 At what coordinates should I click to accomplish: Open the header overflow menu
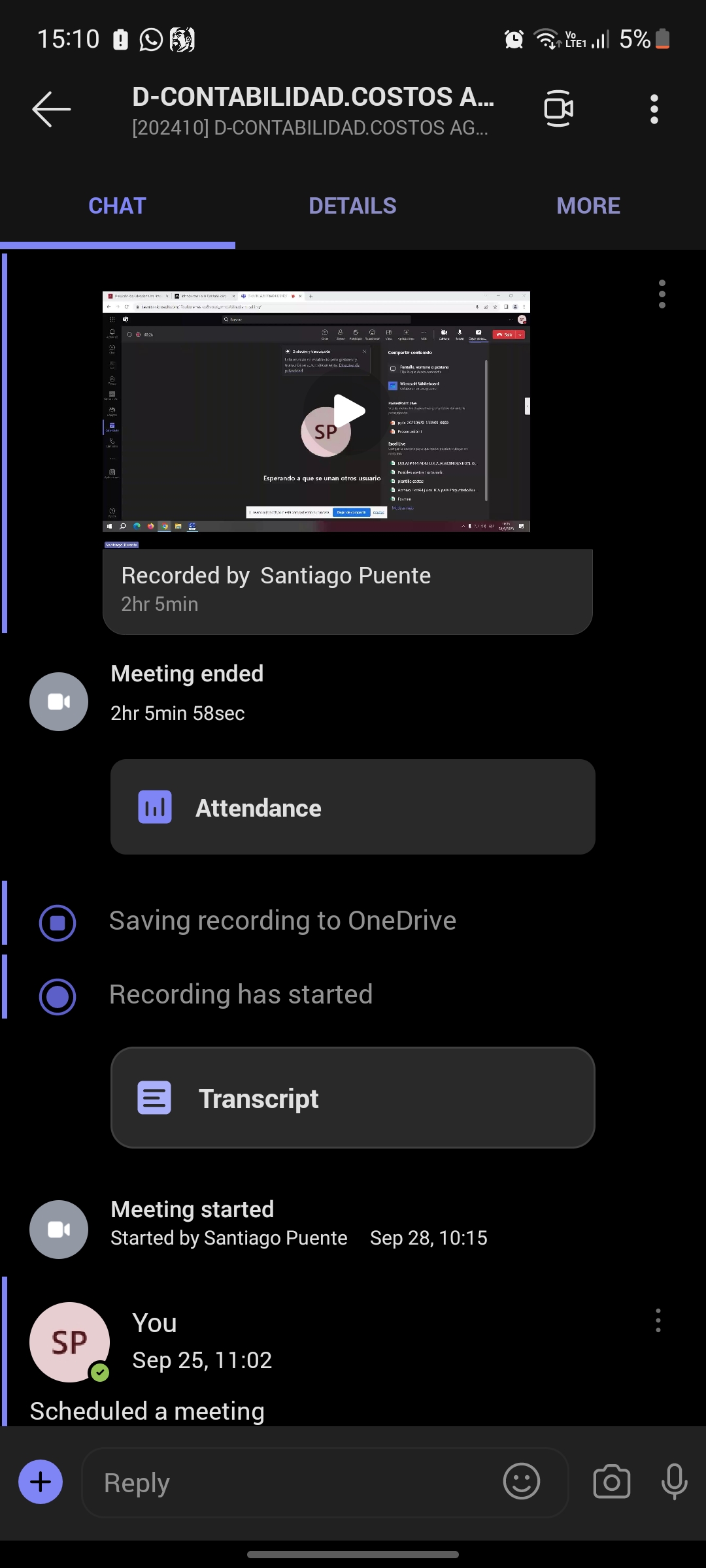654,109
